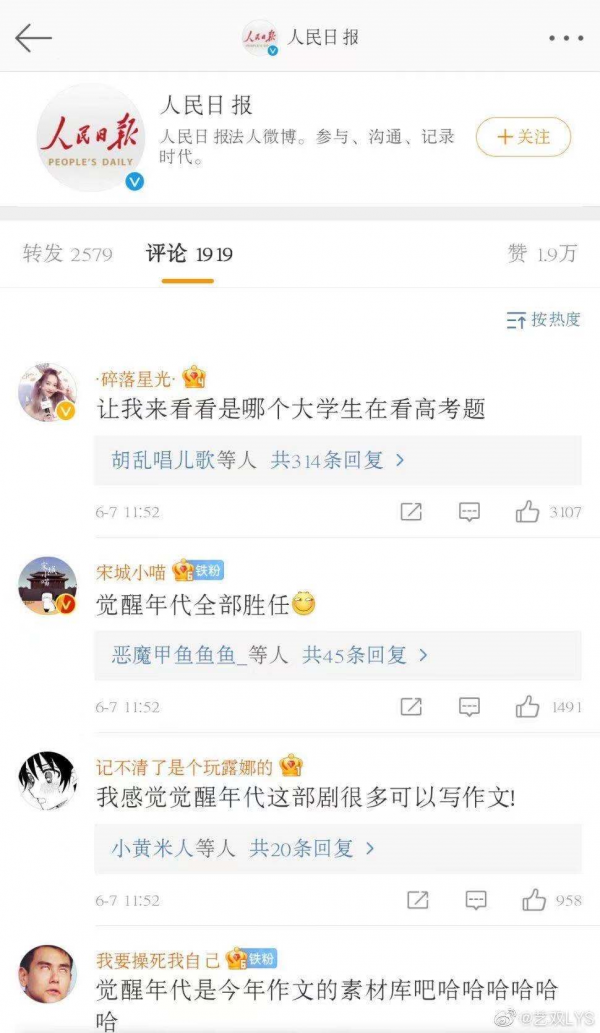The height and width of the screenshot is (1033, 600).
Task: Change sorting with 按热度
Action: [543, 320]
